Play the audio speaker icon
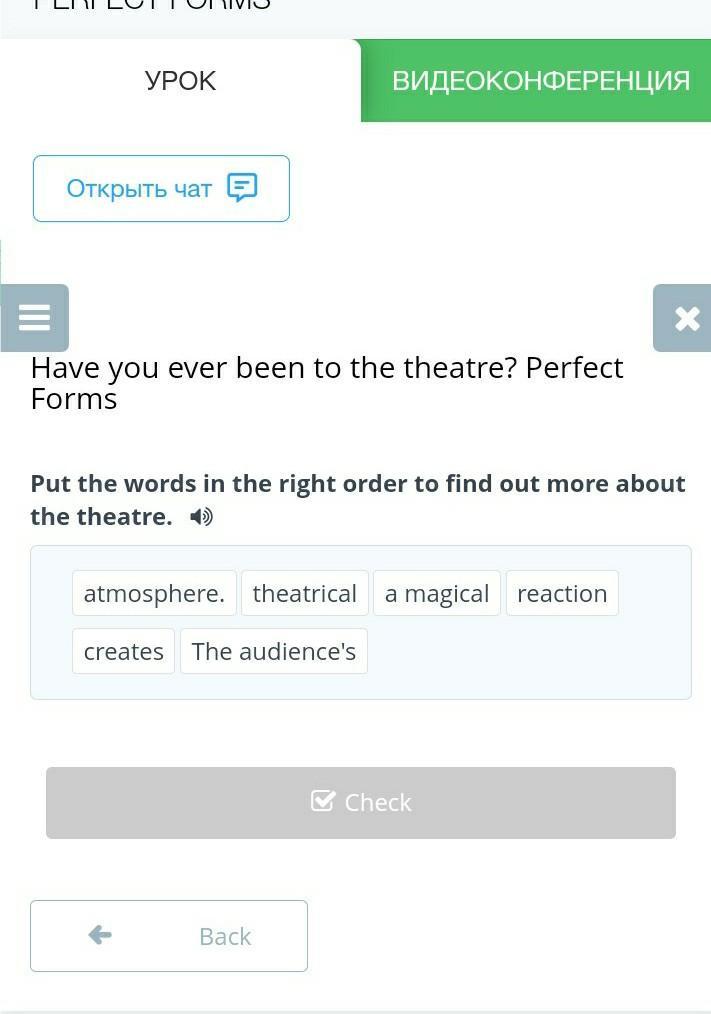Image resolution: width=711 pixels, height=1014 pixels. coord(201,517)
